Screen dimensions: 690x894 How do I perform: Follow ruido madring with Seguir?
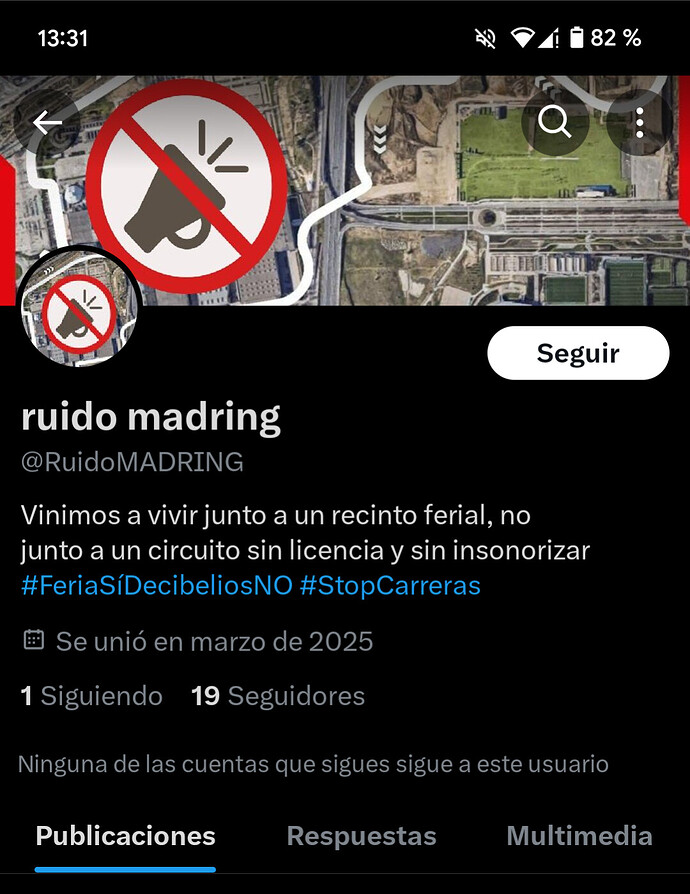(x=578, y=353)
